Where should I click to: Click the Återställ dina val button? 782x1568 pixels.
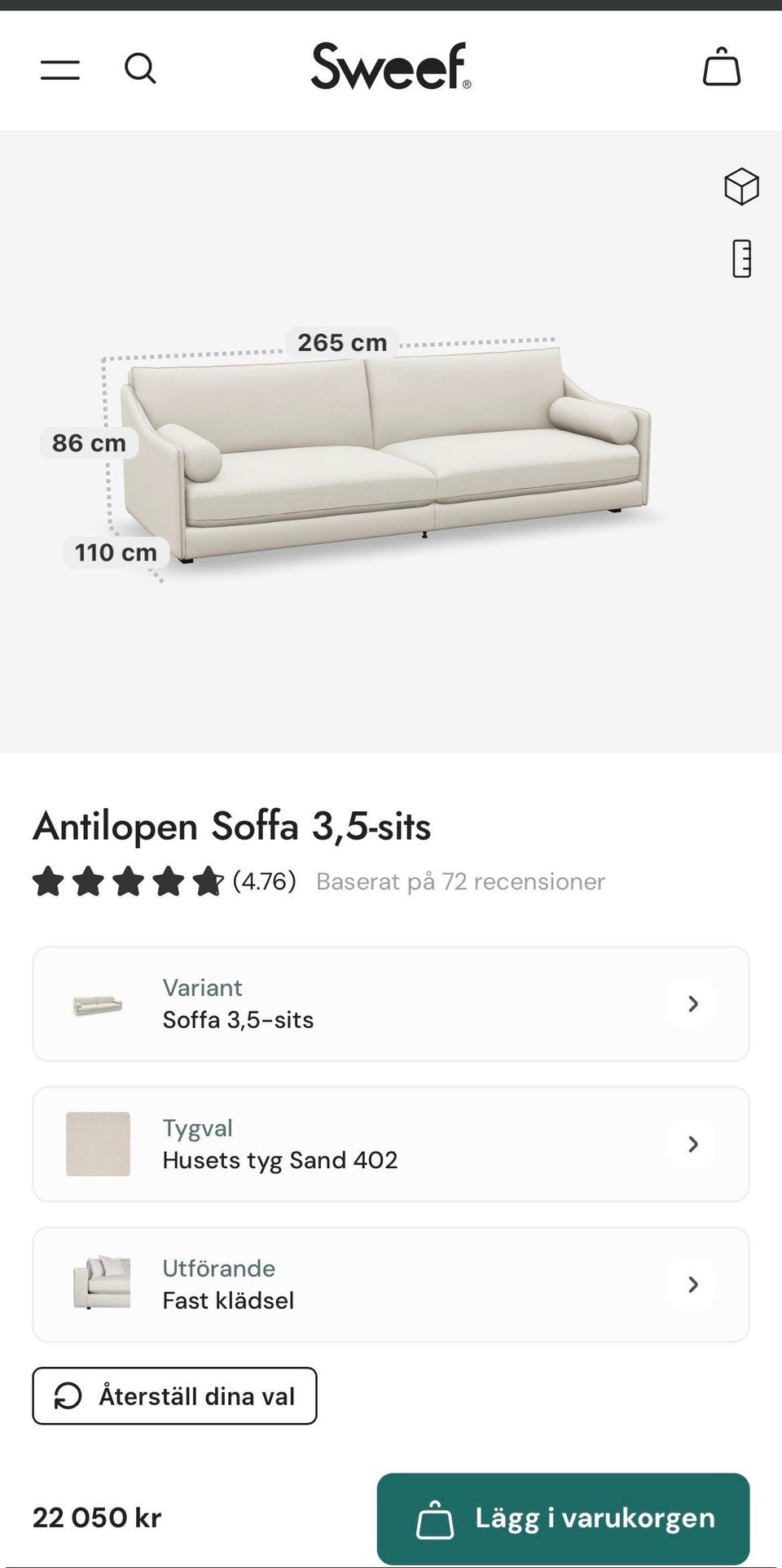[174, 1396]
